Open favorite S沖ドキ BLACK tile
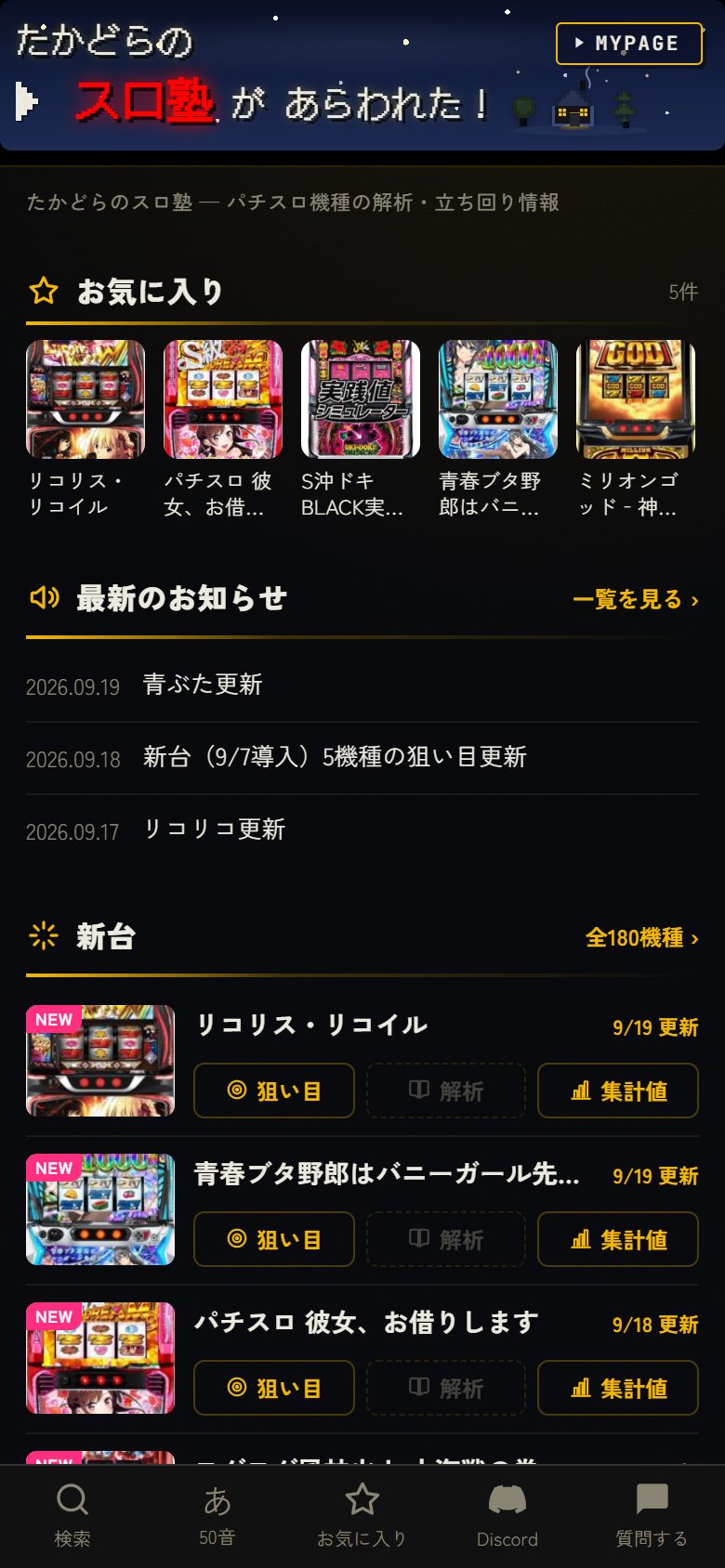The height and width of the screenshot is (1568, 725). tap(360, 429)
